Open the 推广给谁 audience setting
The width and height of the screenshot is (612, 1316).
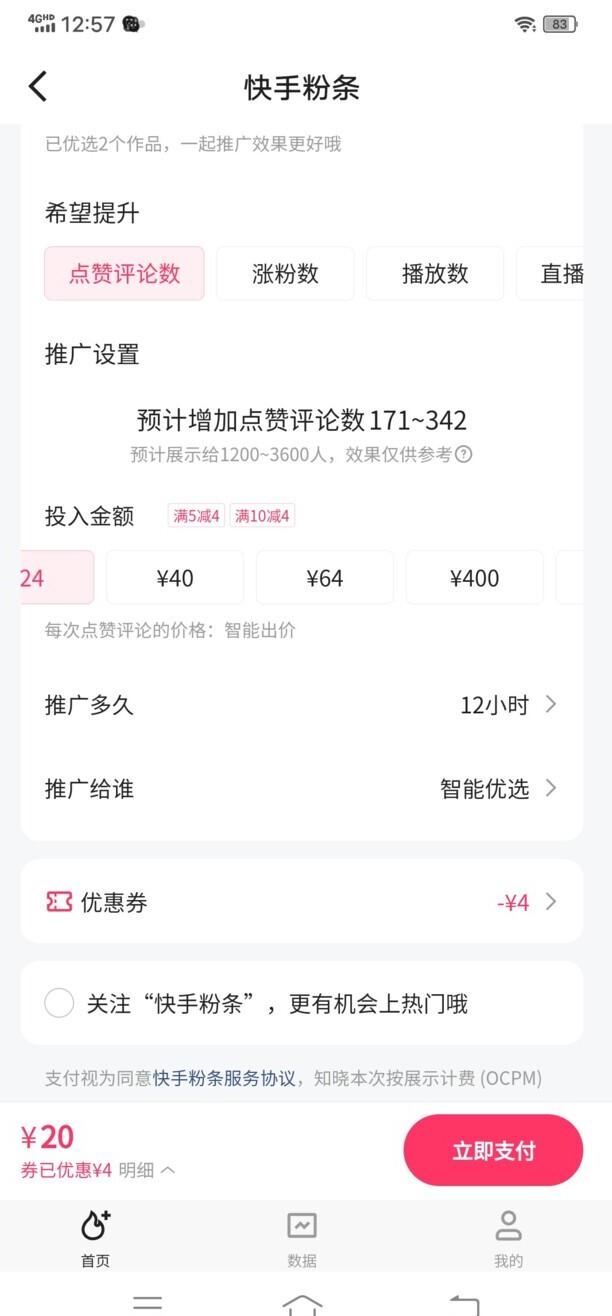click(301, 789)
